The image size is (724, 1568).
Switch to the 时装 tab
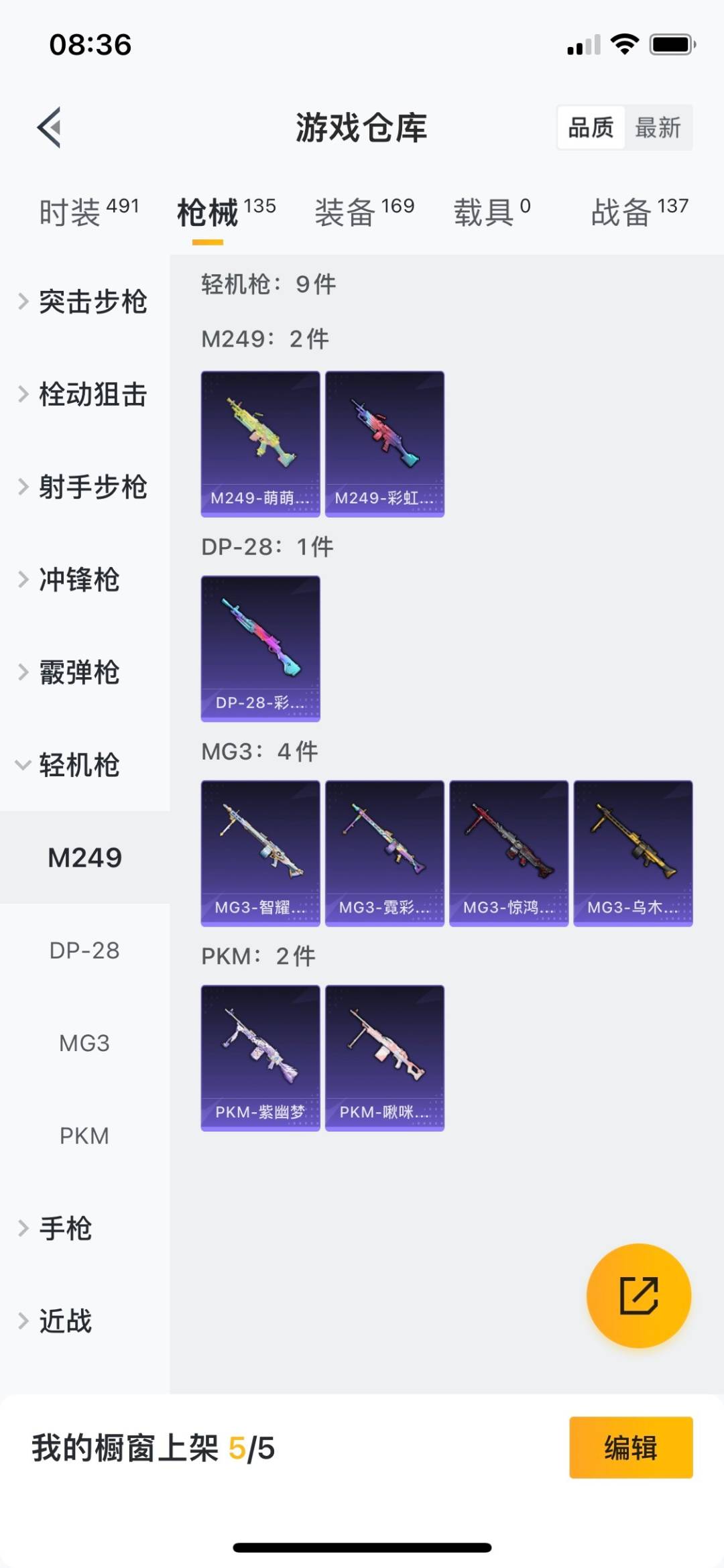[x=87, y=212]
